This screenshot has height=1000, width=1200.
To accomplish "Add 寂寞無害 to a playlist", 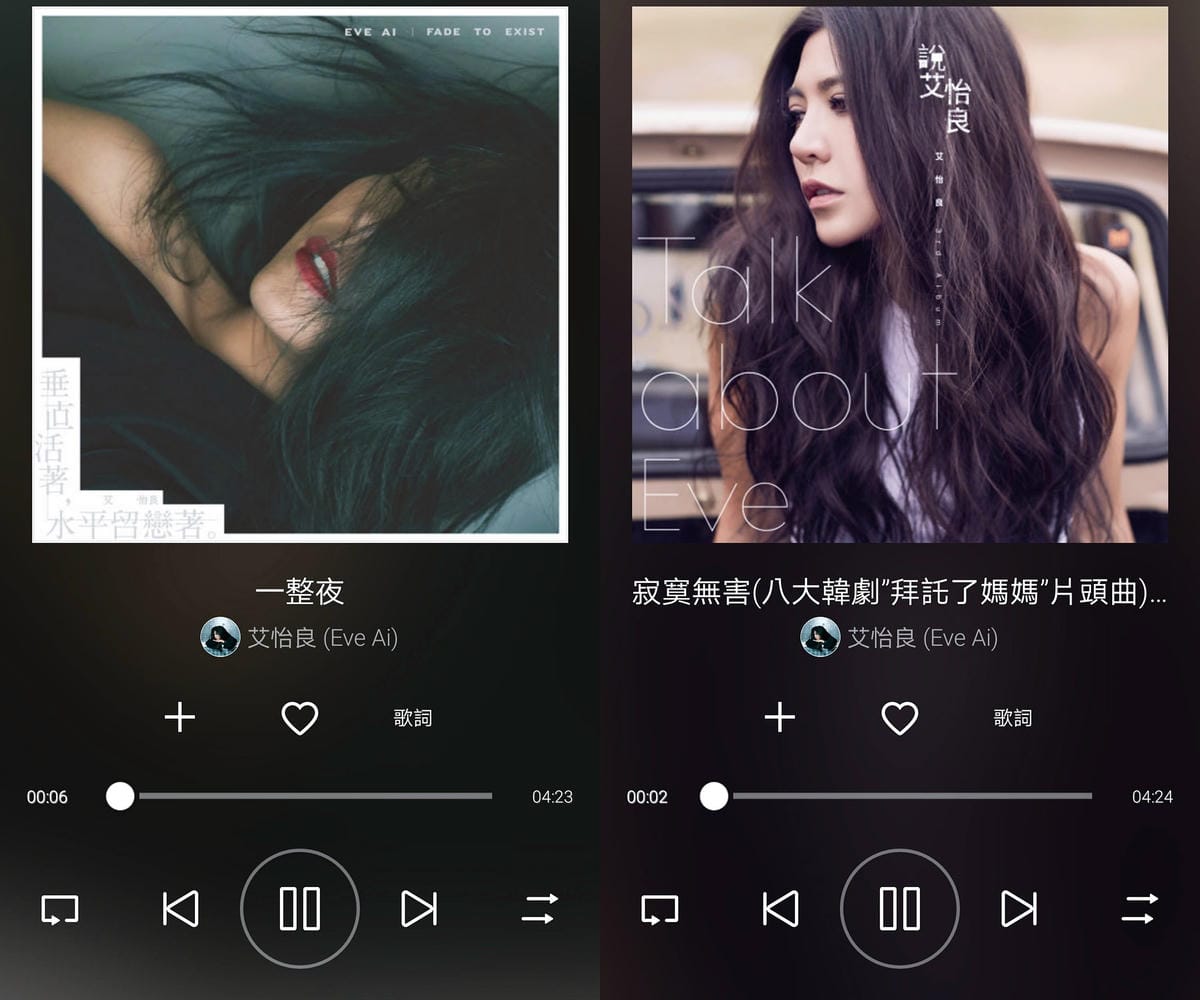I will pos(780,718).
